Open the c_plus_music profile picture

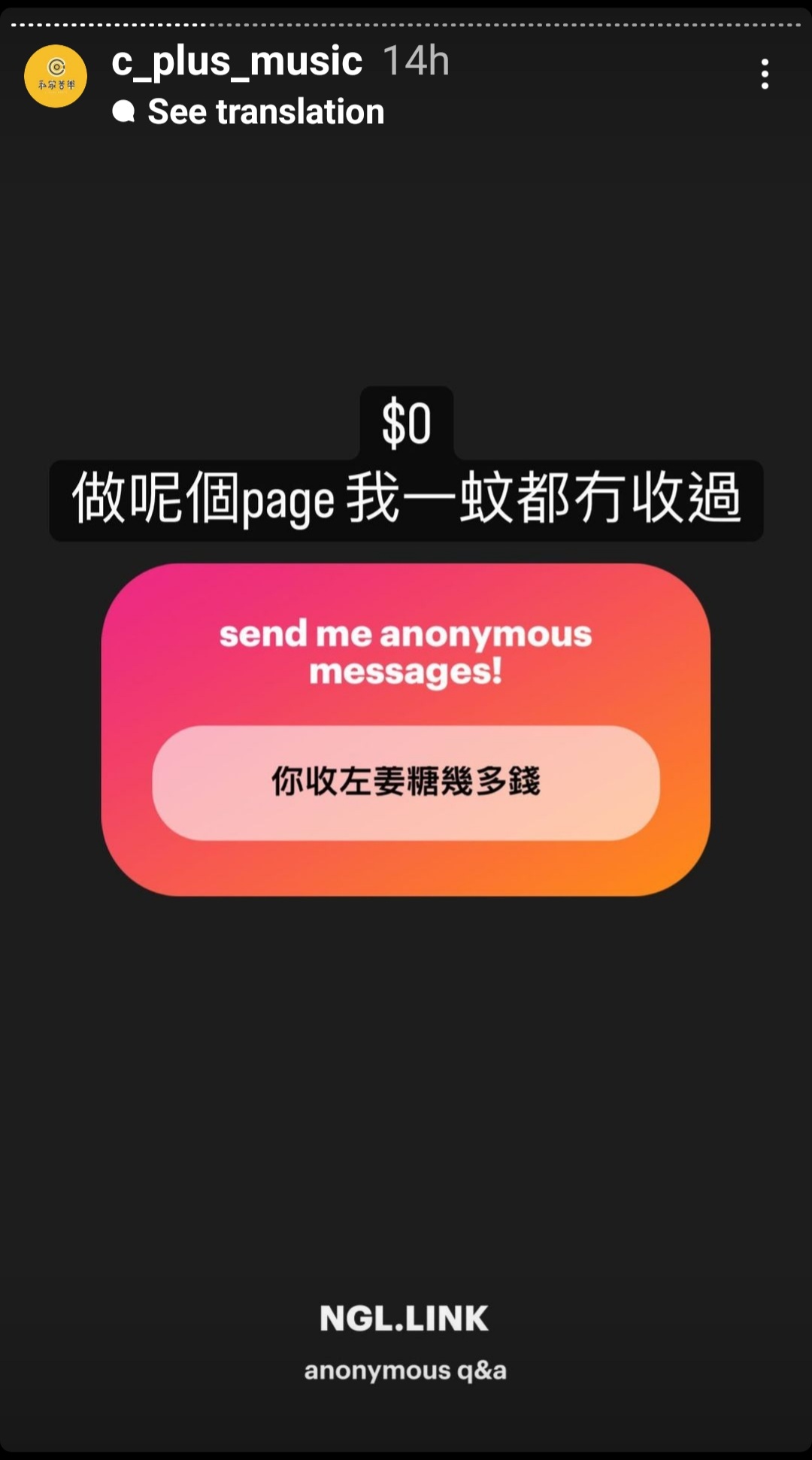(56, 76)
